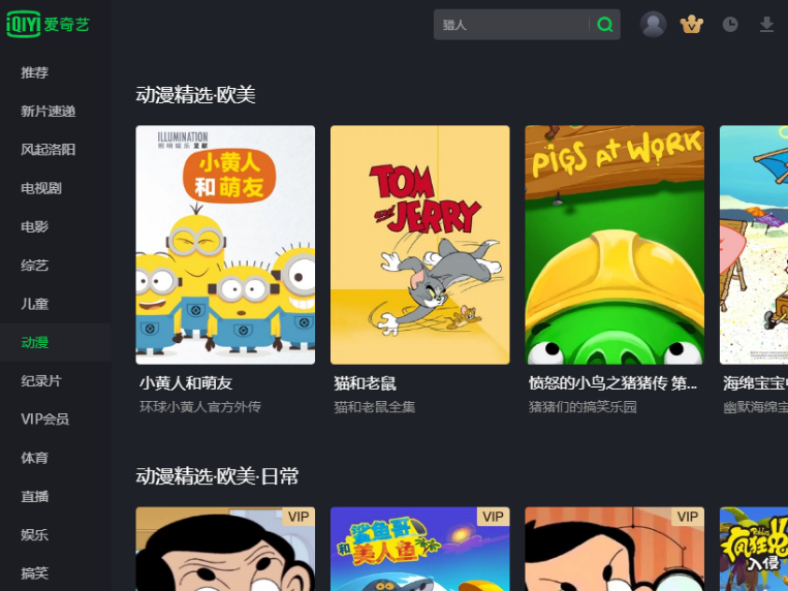Open the 愤怒的小鸟之猪猪传 card
This screenshot has height=591, width=788.
tap(614, 245)
